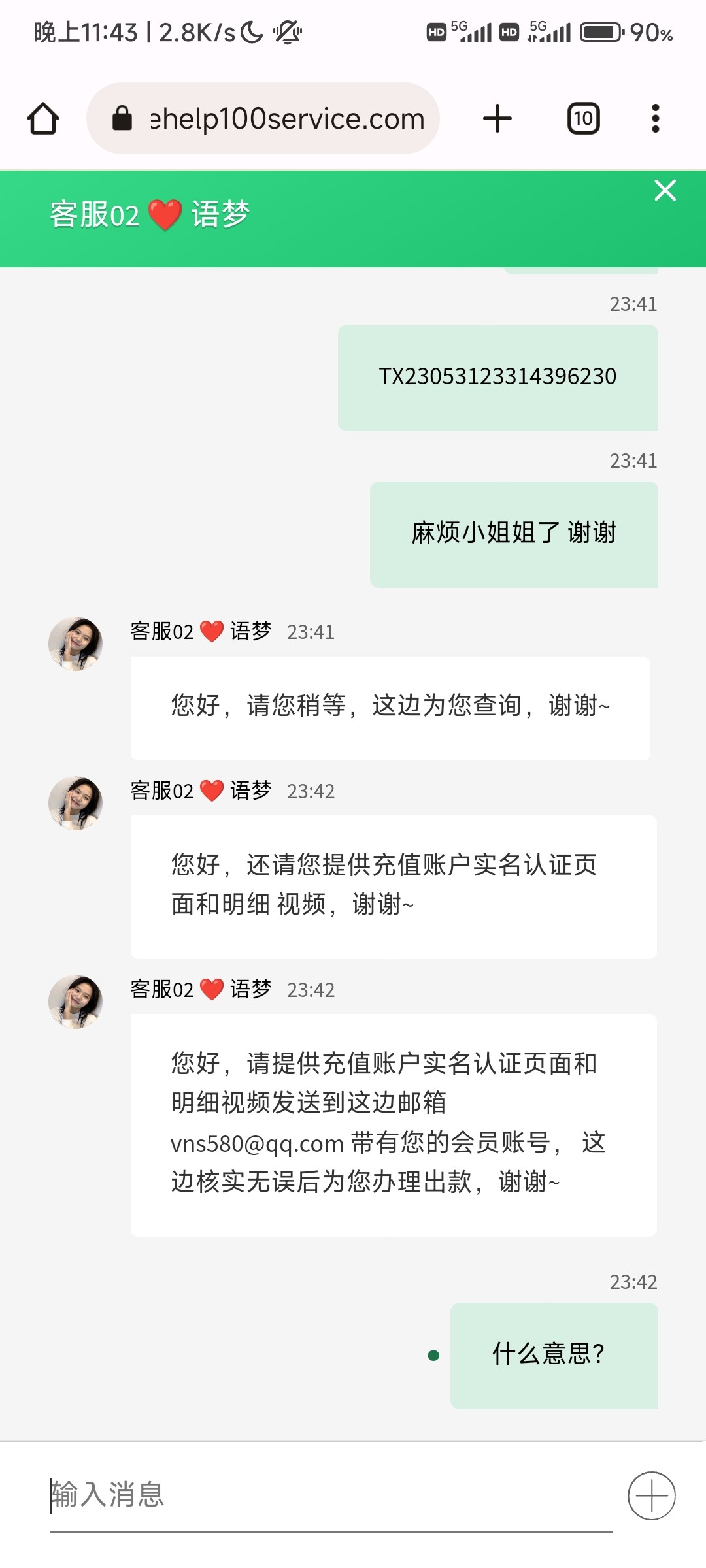Focus the 输入消息 message field
Image resolution: width=706 pixels, height=1568 pixels.
tap(327, 1495)
